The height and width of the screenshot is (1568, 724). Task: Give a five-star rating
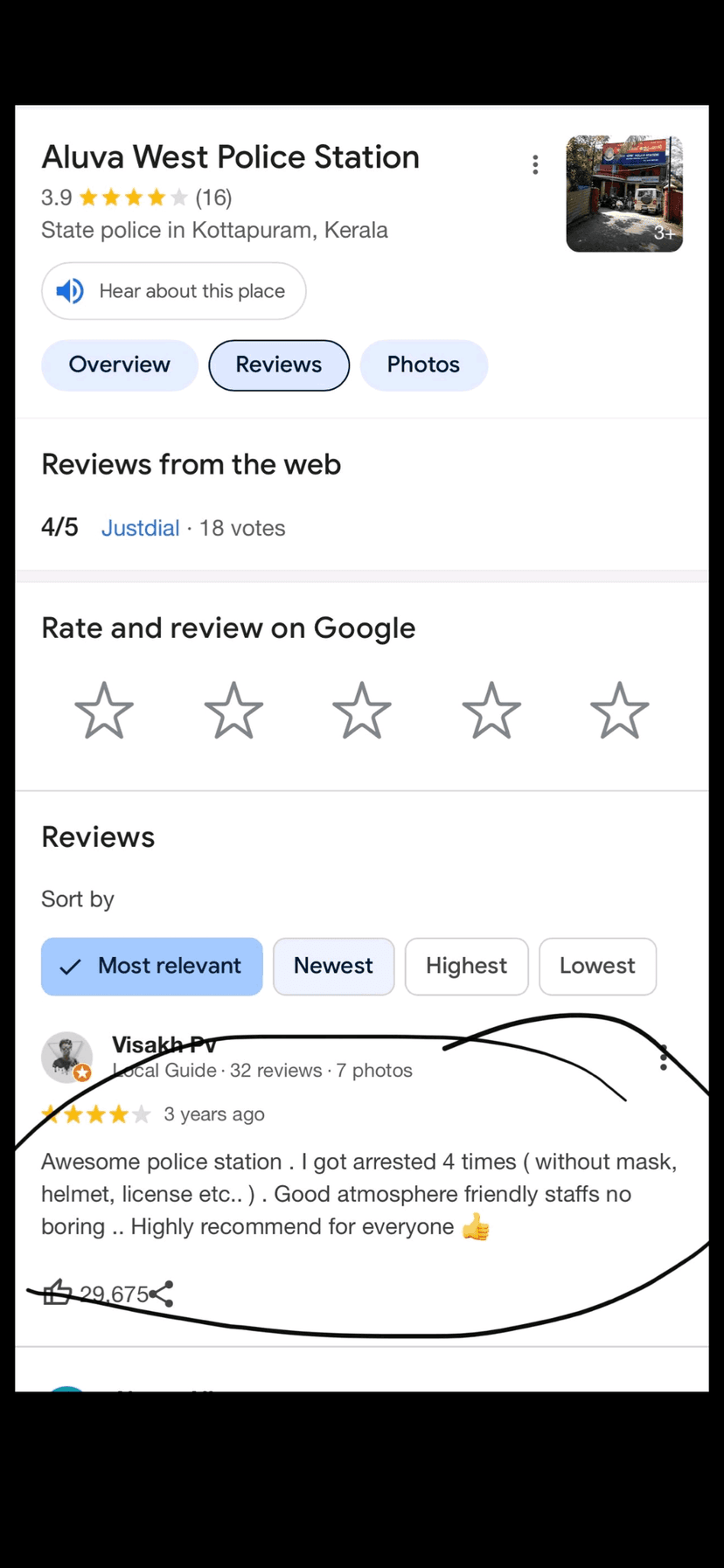tap(619, 711)
